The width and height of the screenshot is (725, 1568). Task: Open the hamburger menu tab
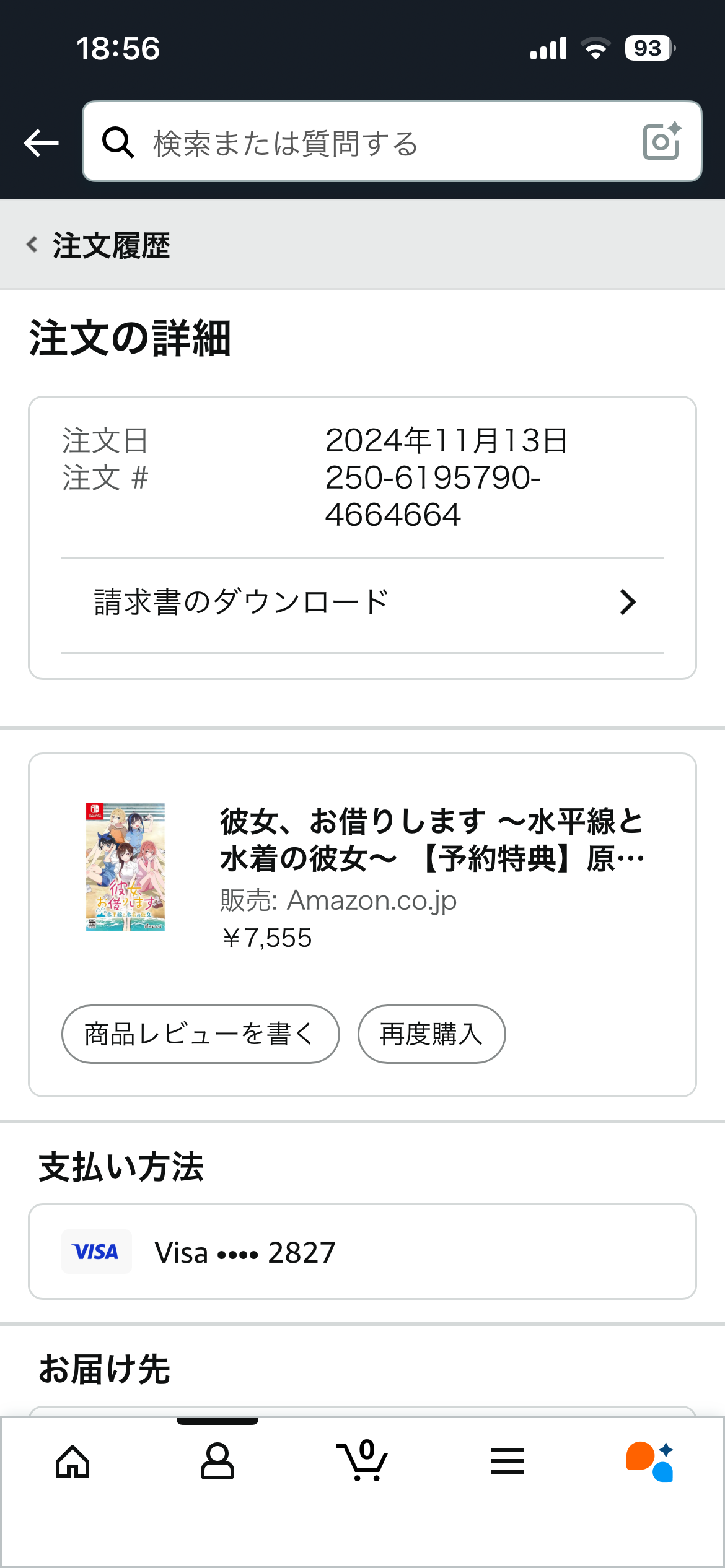point(507,1461)
